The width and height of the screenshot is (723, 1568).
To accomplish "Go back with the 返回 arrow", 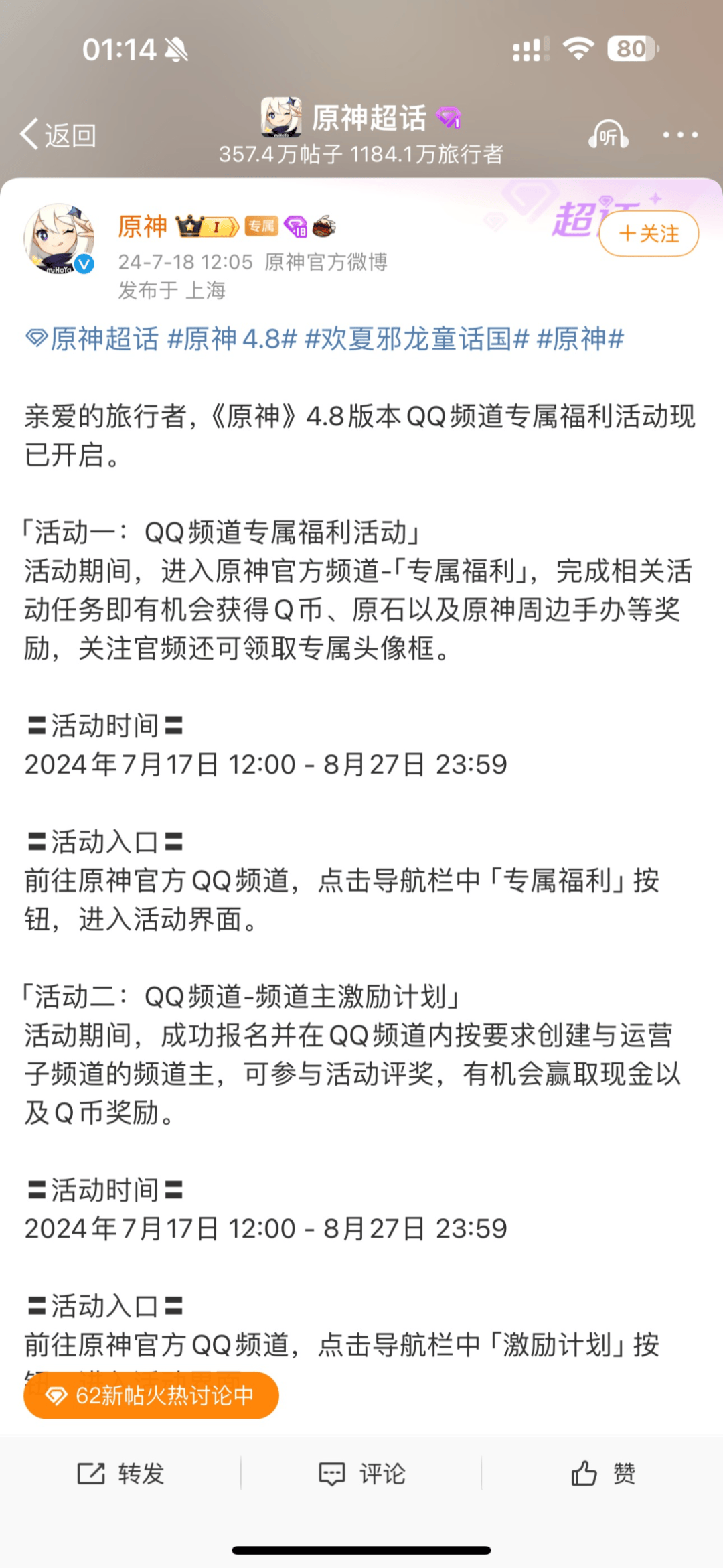I will click(x=58, y=135).
